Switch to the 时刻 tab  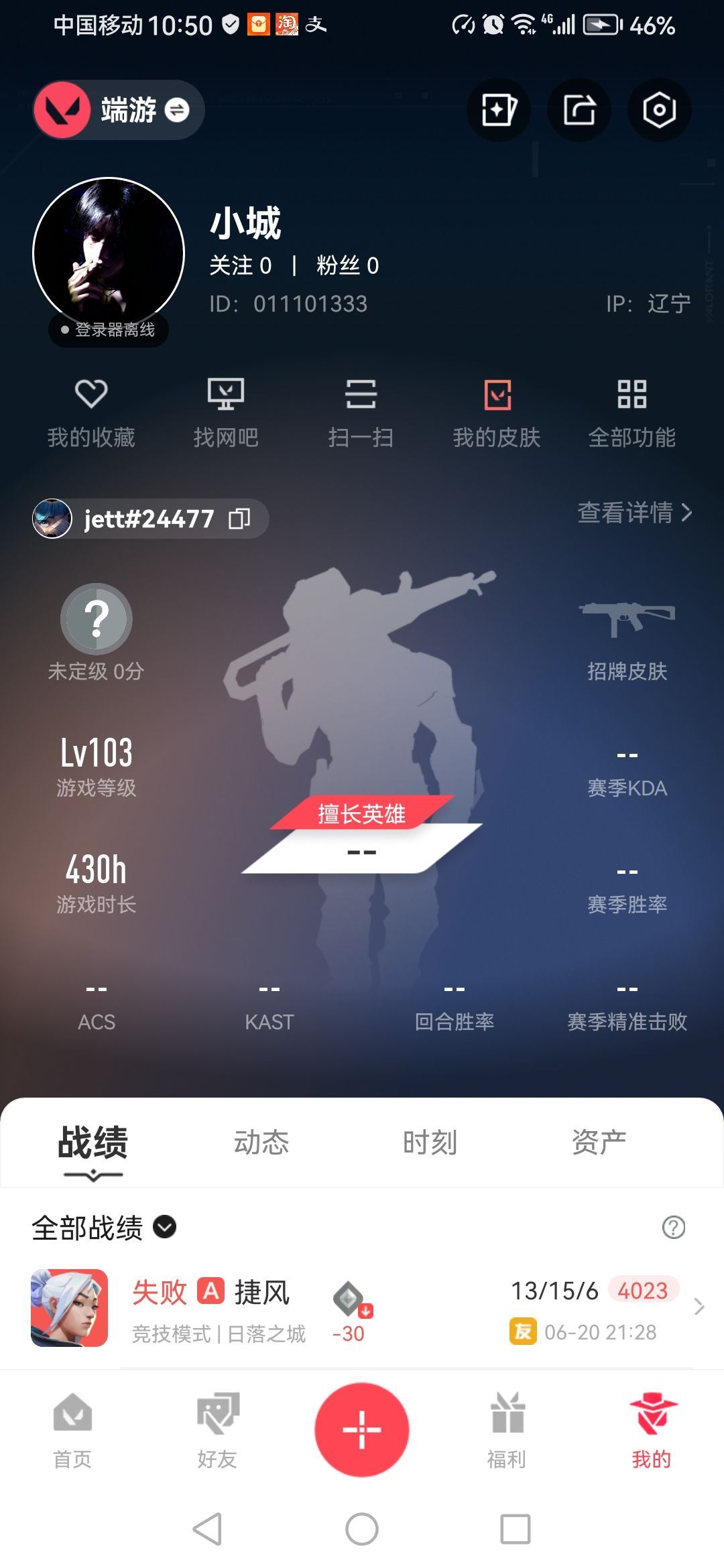(430, 1142)
